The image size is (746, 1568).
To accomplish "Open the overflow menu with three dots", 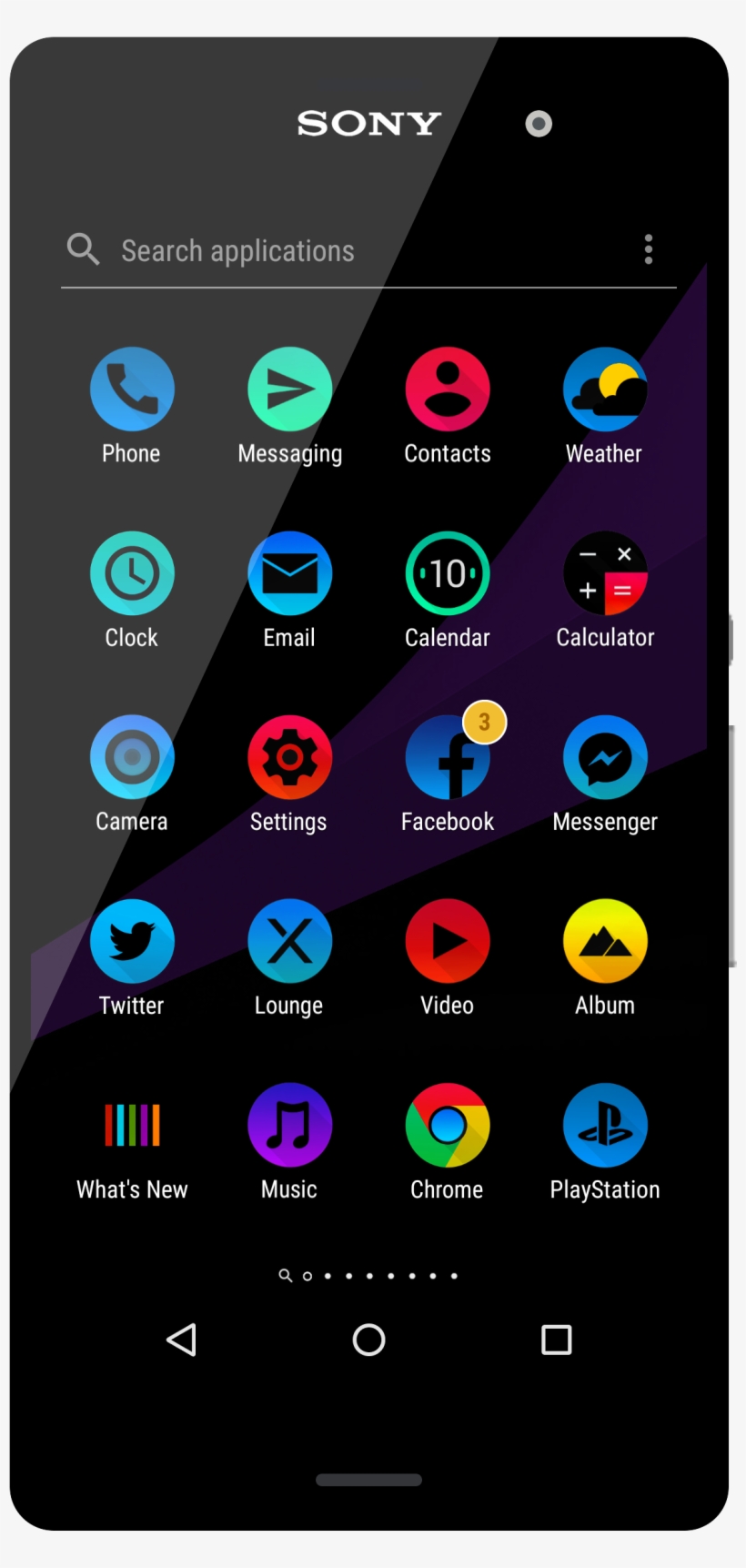I will coord(649,249).
